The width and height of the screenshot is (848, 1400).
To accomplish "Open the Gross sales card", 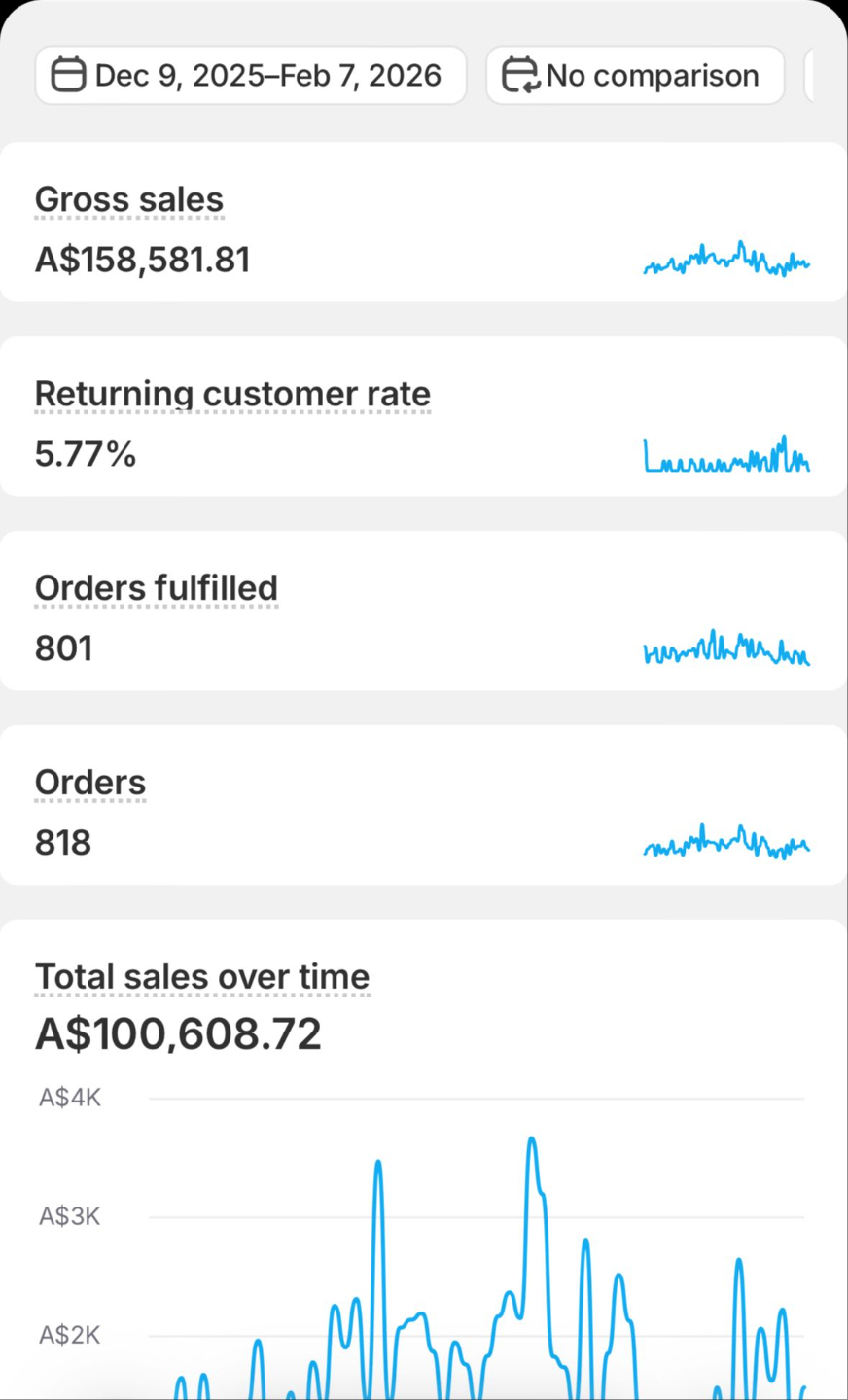I will (423, 222).
